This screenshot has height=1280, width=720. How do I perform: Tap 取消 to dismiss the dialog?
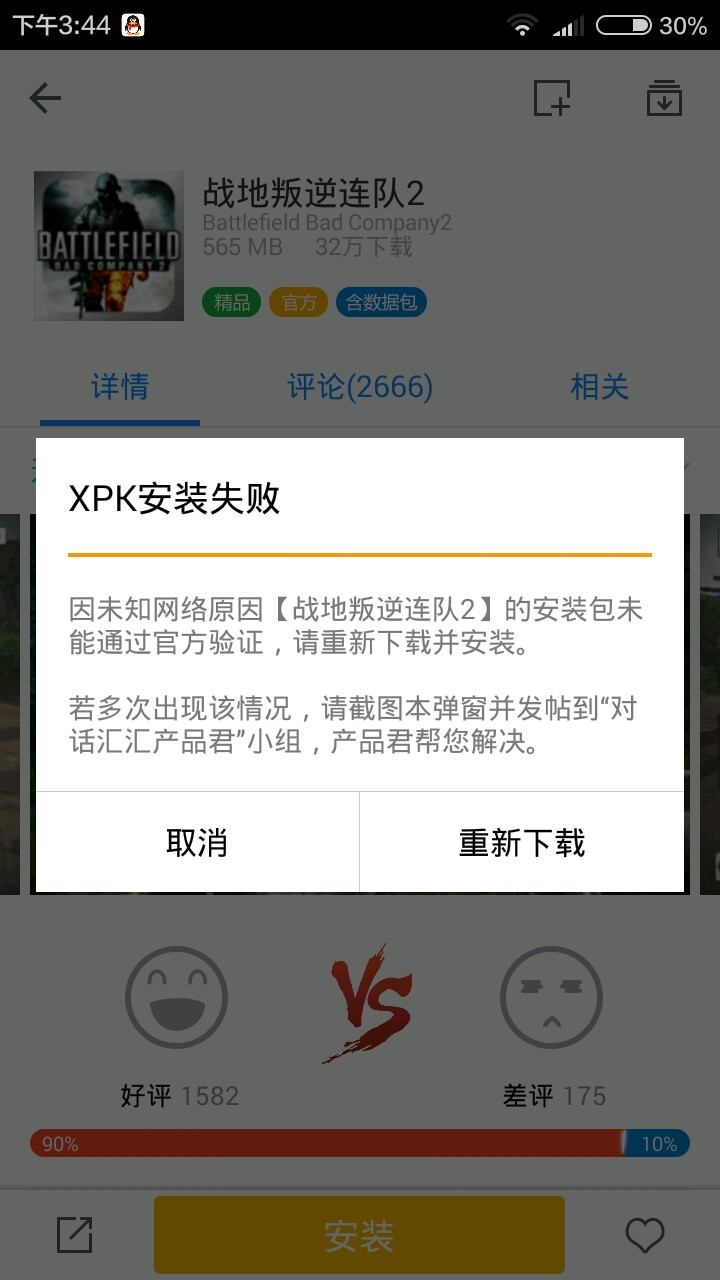click(197, 842)
